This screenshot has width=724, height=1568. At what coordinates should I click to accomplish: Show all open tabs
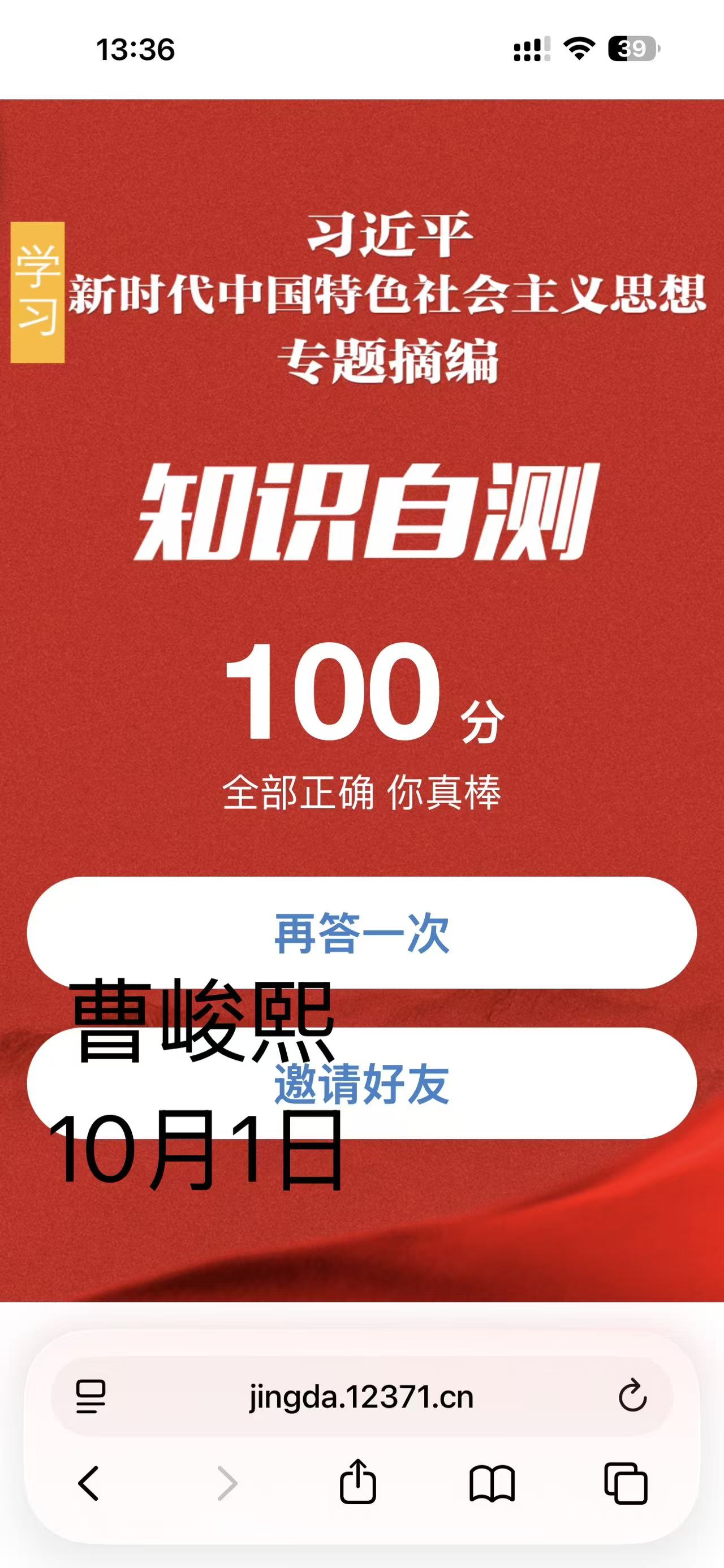(626, 1483)
